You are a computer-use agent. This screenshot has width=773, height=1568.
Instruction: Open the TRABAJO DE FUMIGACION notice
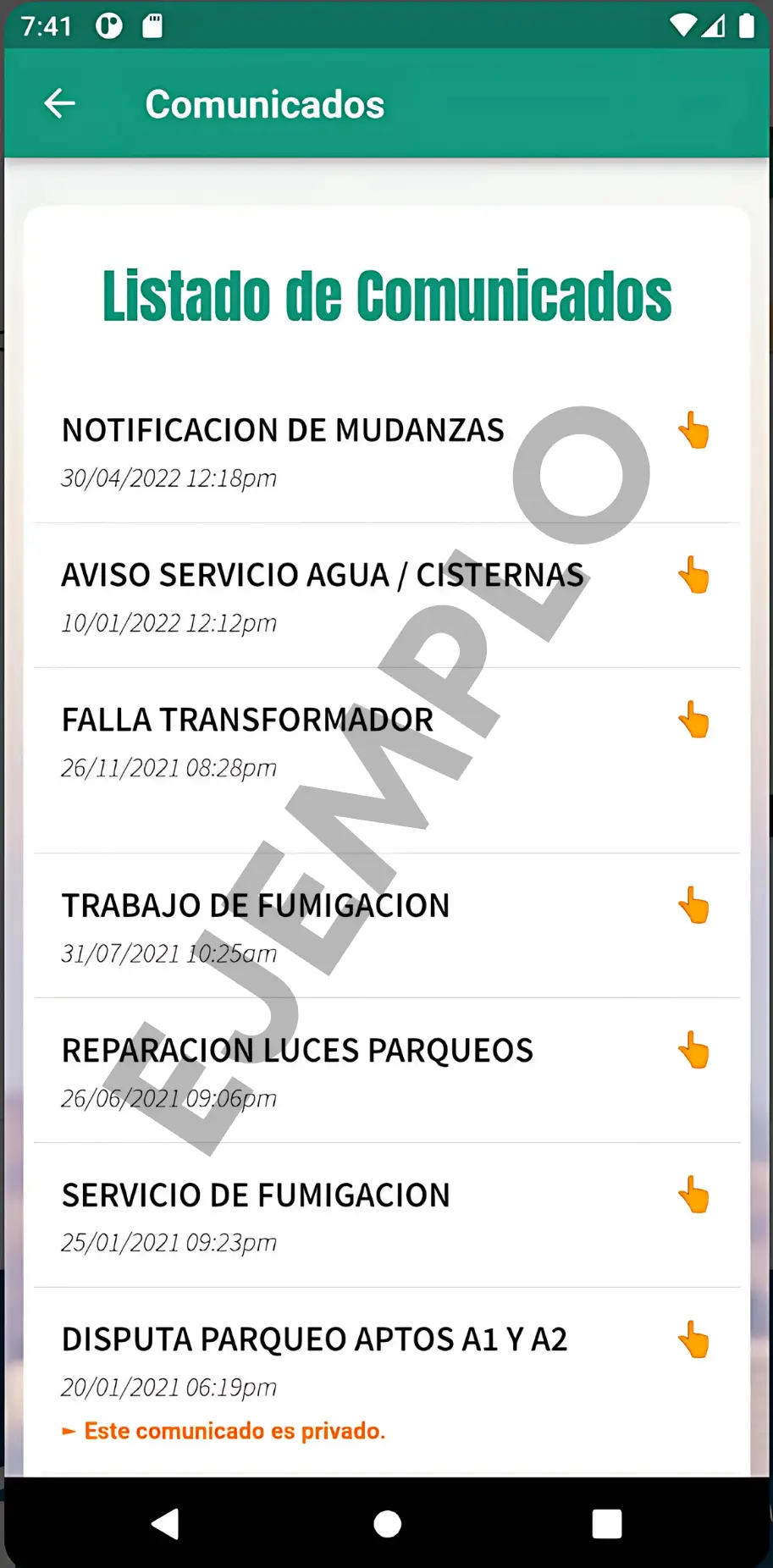(255, 906)
